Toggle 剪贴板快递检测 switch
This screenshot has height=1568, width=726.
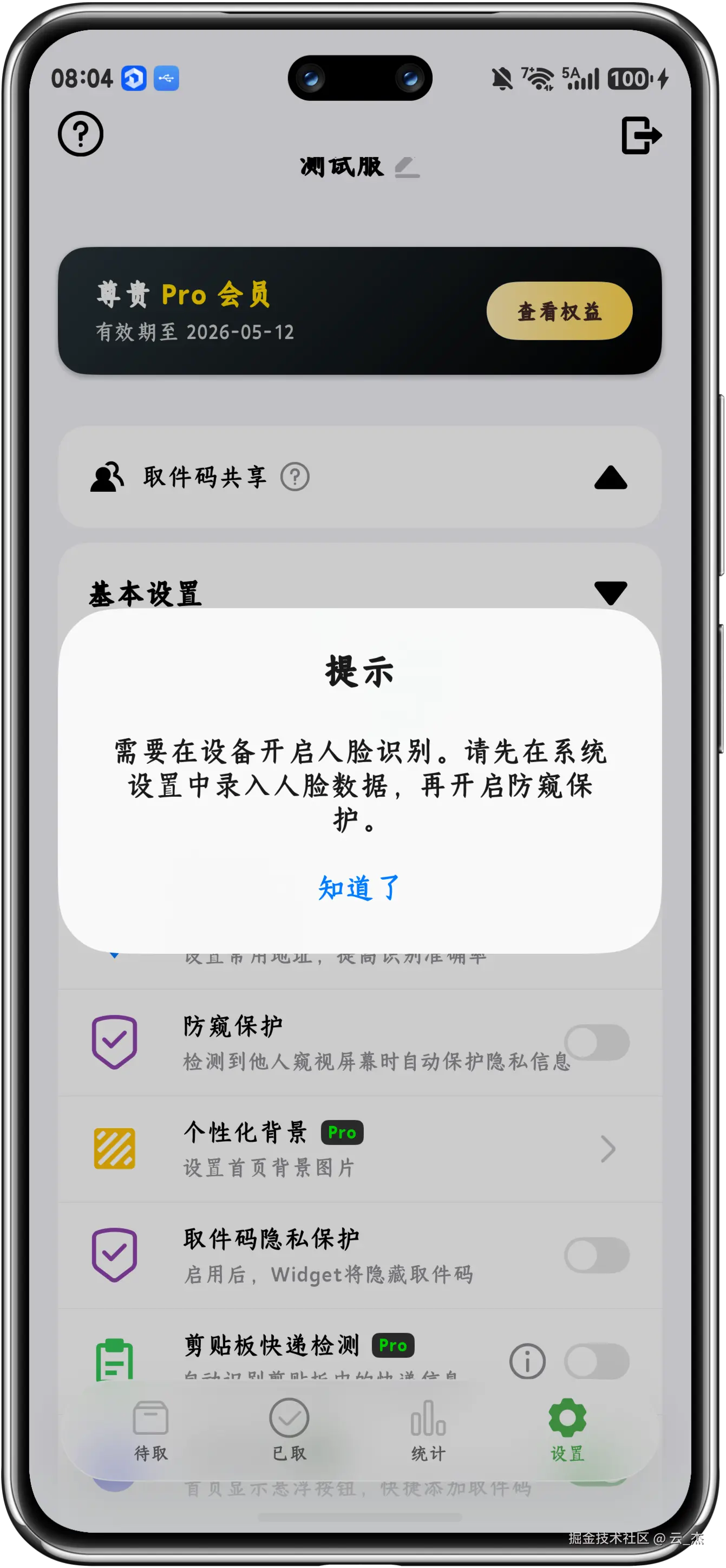(x=597, y=1362)
